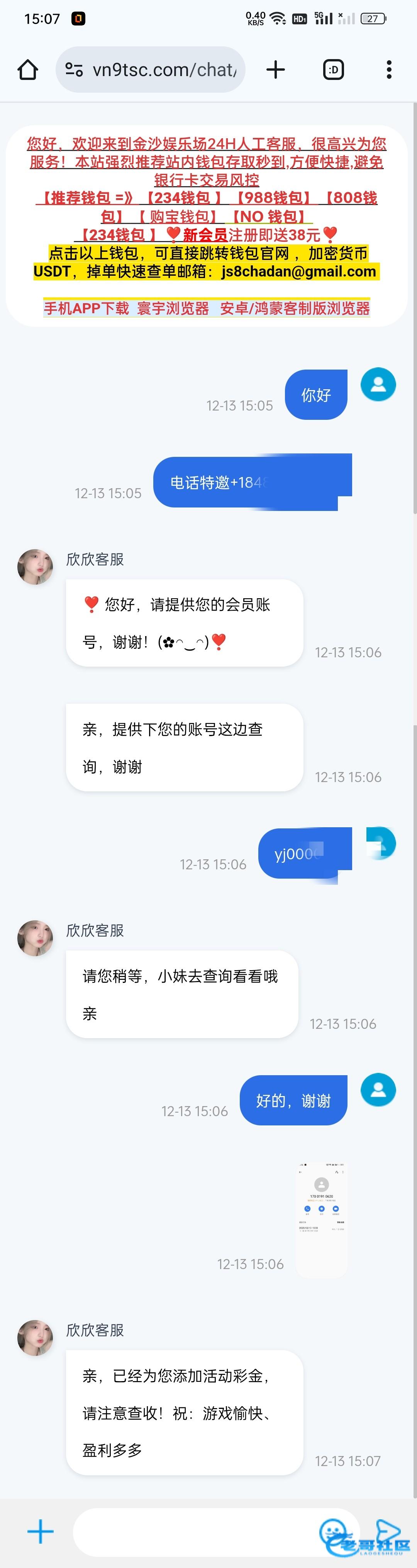Open the 寰宇浏览器 download link

(173, 309)
